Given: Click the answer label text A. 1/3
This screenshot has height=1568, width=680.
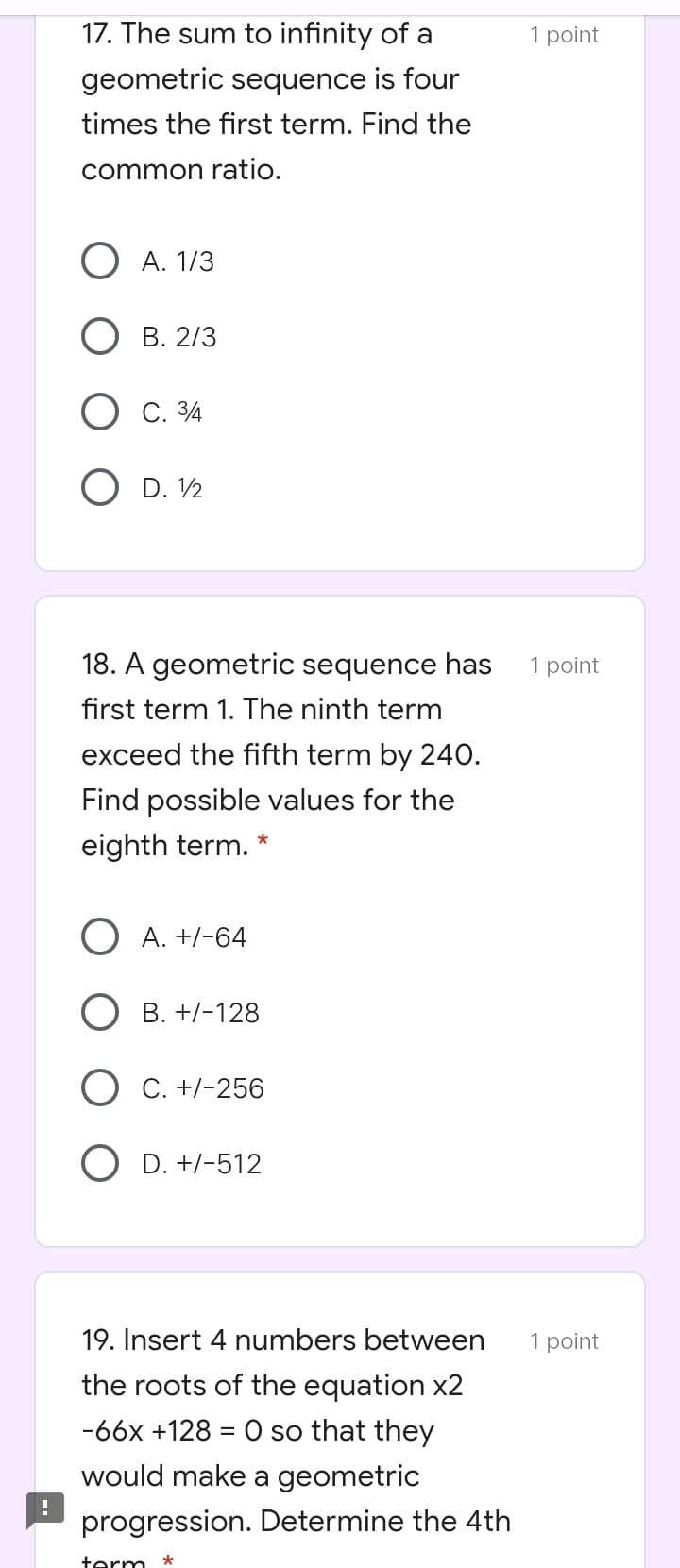Looking at the screenshot, I should [178, 261].
